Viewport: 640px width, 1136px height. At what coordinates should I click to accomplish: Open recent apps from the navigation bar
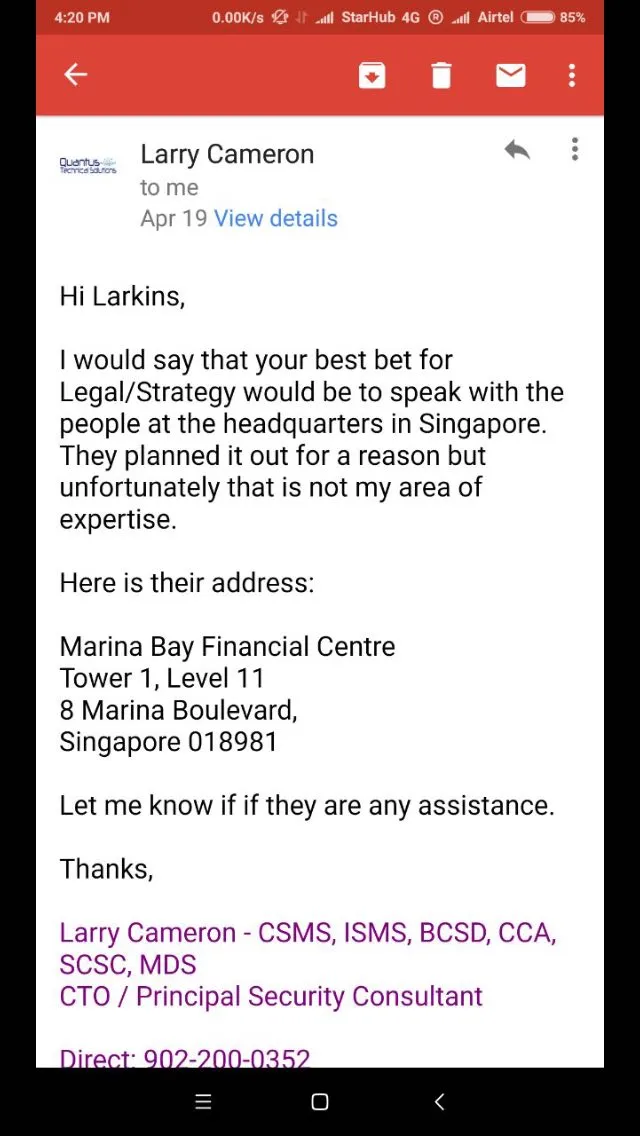coord(204,1102)
